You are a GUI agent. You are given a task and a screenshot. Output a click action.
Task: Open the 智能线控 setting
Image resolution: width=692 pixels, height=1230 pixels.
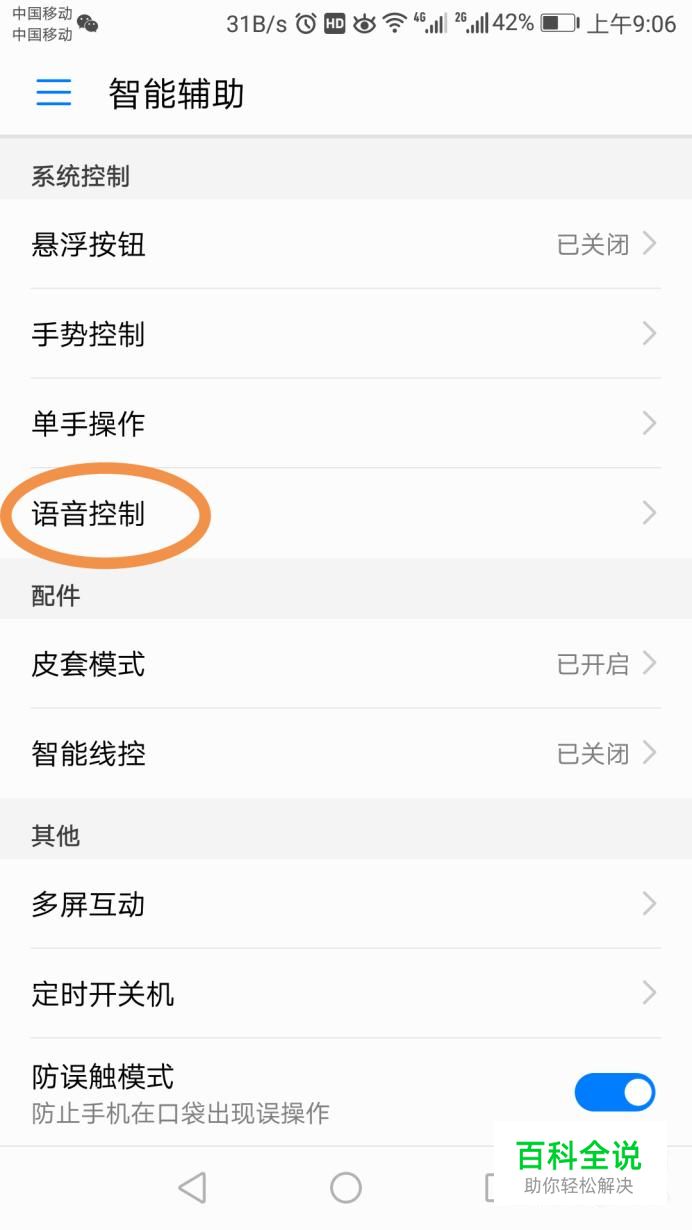346,754
